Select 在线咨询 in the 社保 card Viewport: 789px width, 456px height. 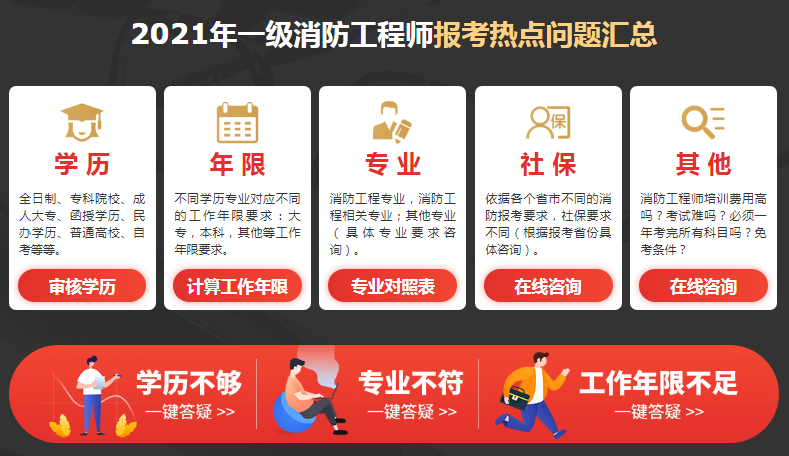[548, 286]
